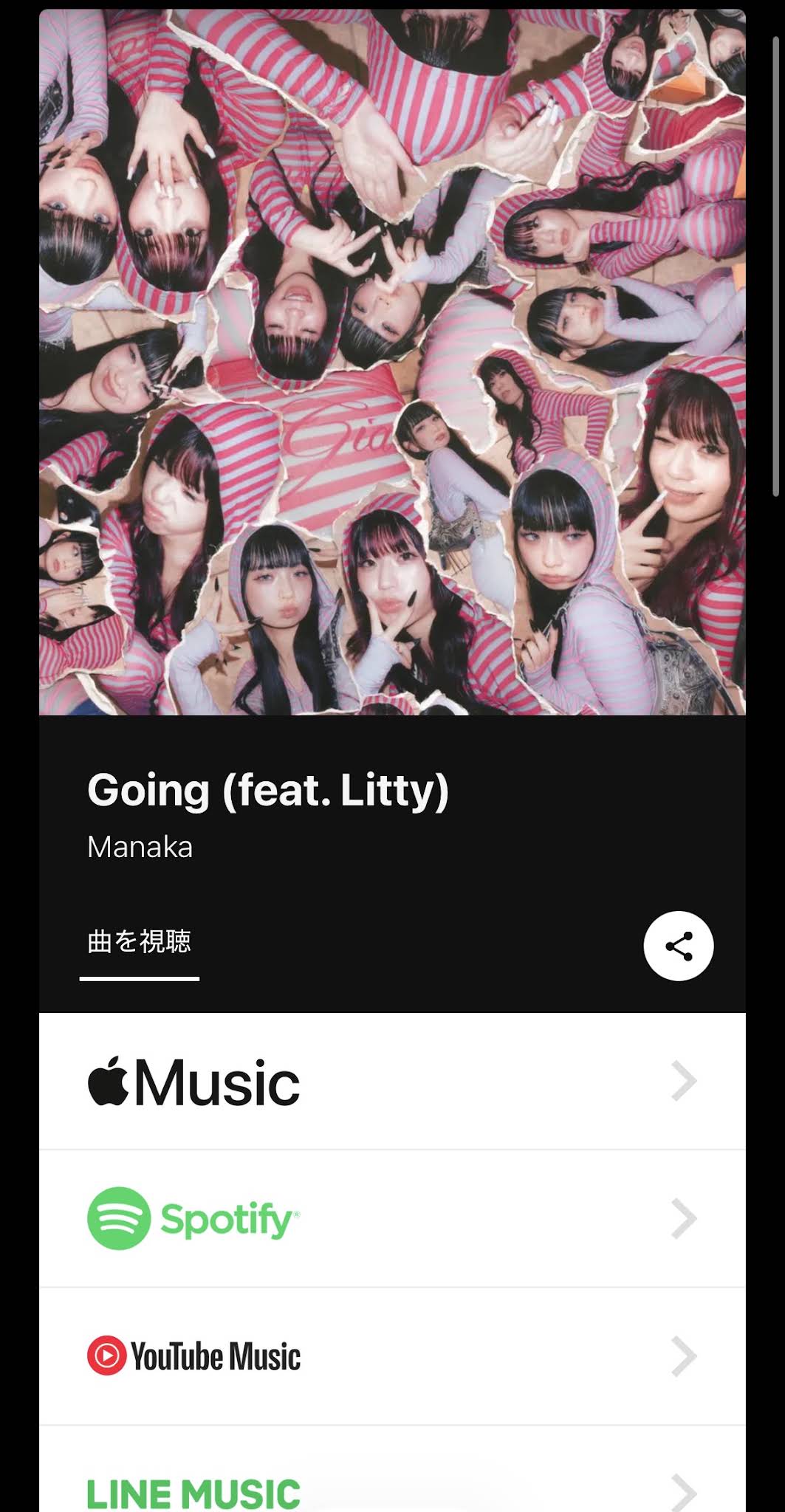The width and height of the screenshot is (785, 1512).
Task: Open the YouTube Music link
Action: (392, 1357)
